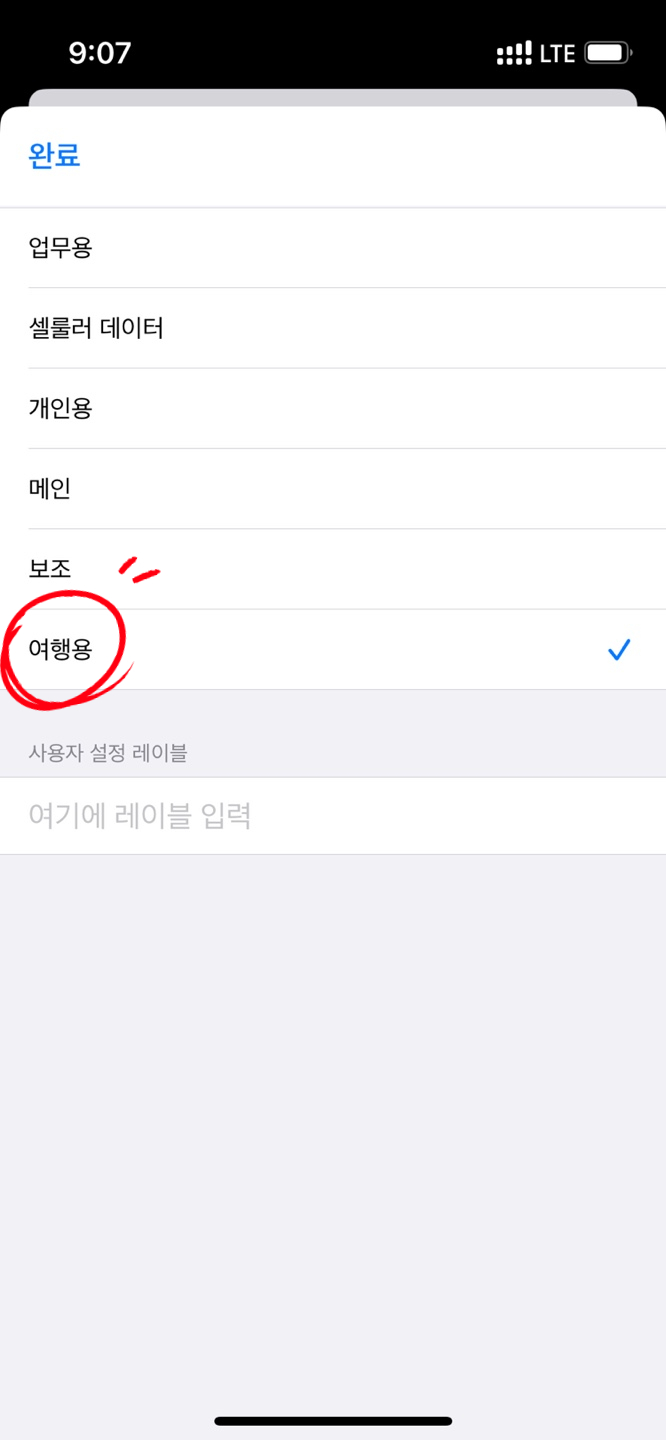Tap 완료 to finish label selection
The width and height of the screenshot is (666, 1440).
coord(55,156)
